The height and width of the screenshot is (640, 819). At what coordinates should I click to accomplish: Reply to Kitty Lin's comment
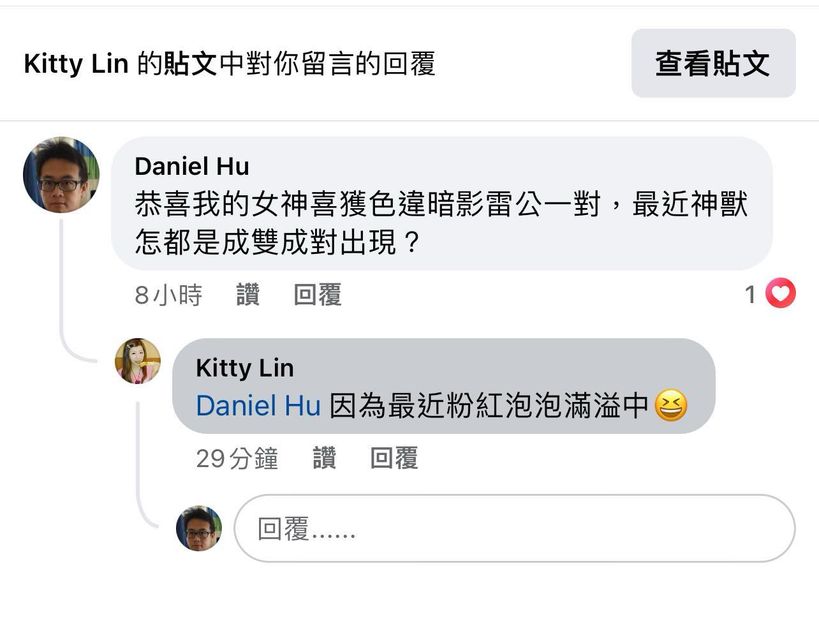point(394,459)
